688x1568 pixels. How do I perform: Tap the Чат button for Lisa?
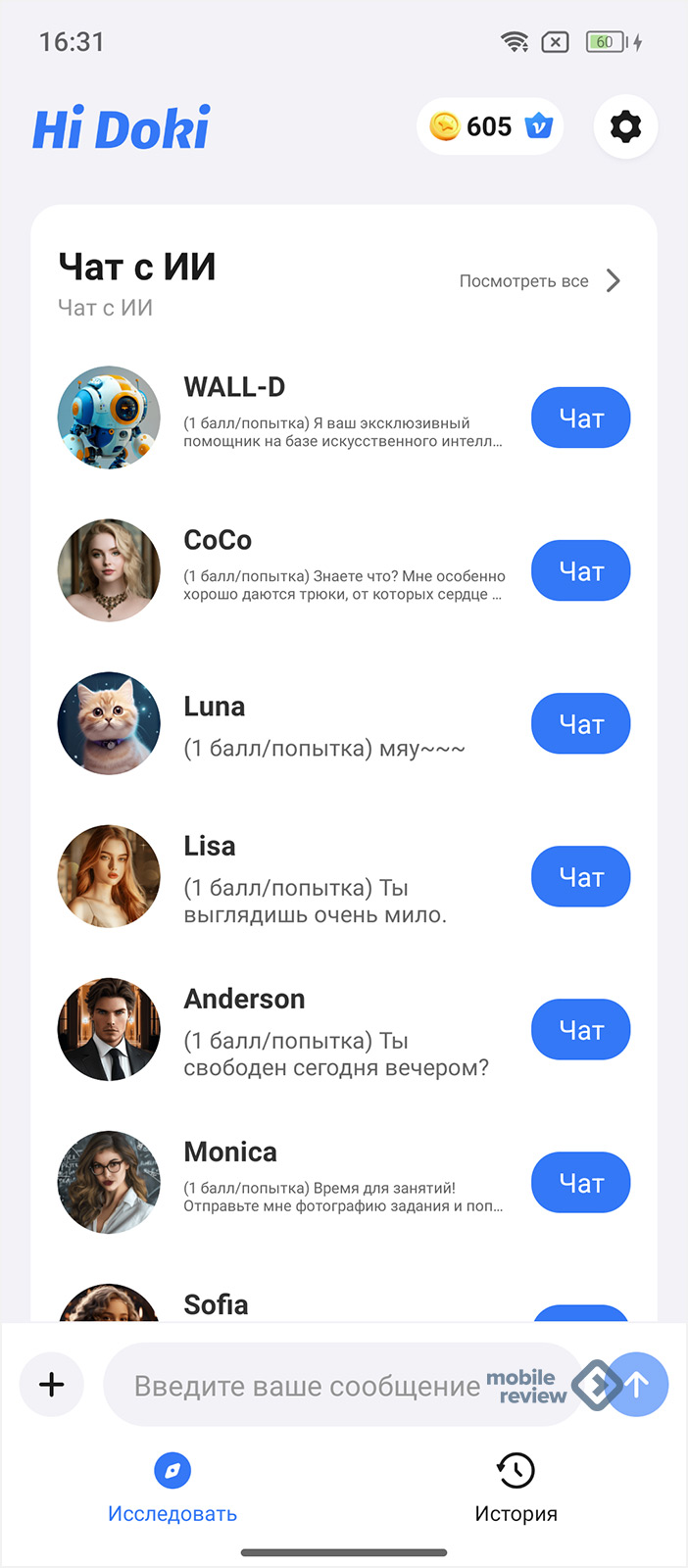(580, 877)
